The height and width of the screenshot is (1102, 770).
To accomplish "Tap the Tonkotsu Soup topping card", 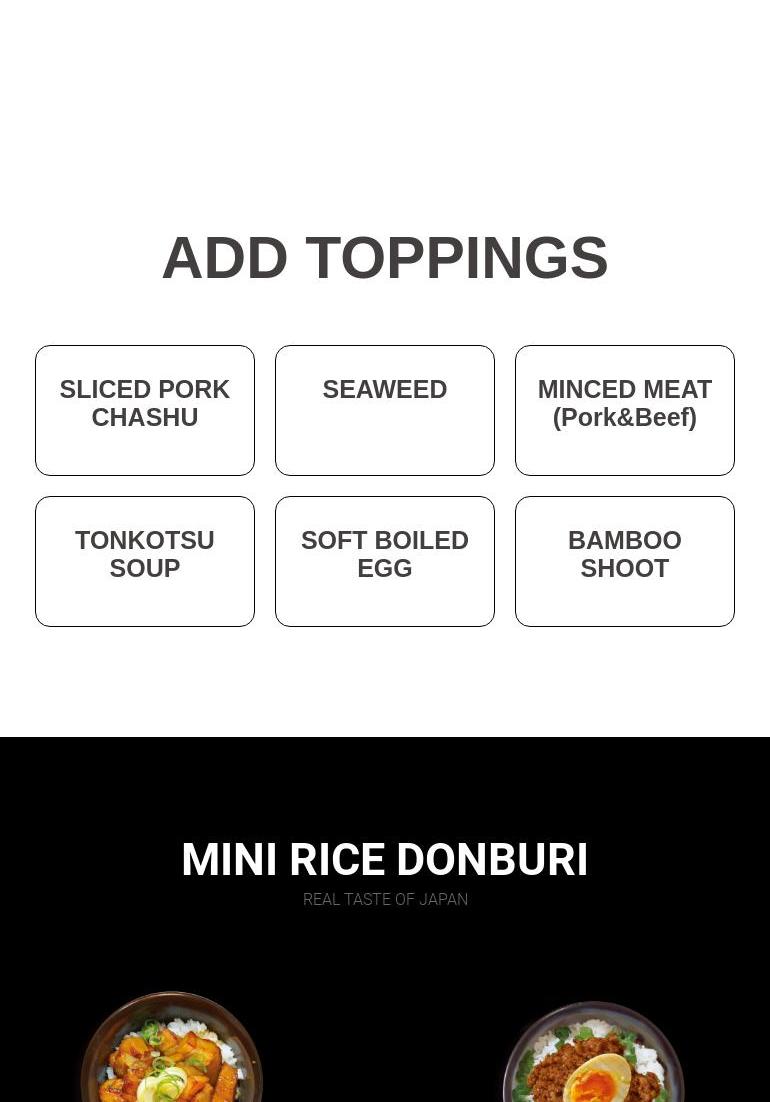I will [x=145, y=561].
